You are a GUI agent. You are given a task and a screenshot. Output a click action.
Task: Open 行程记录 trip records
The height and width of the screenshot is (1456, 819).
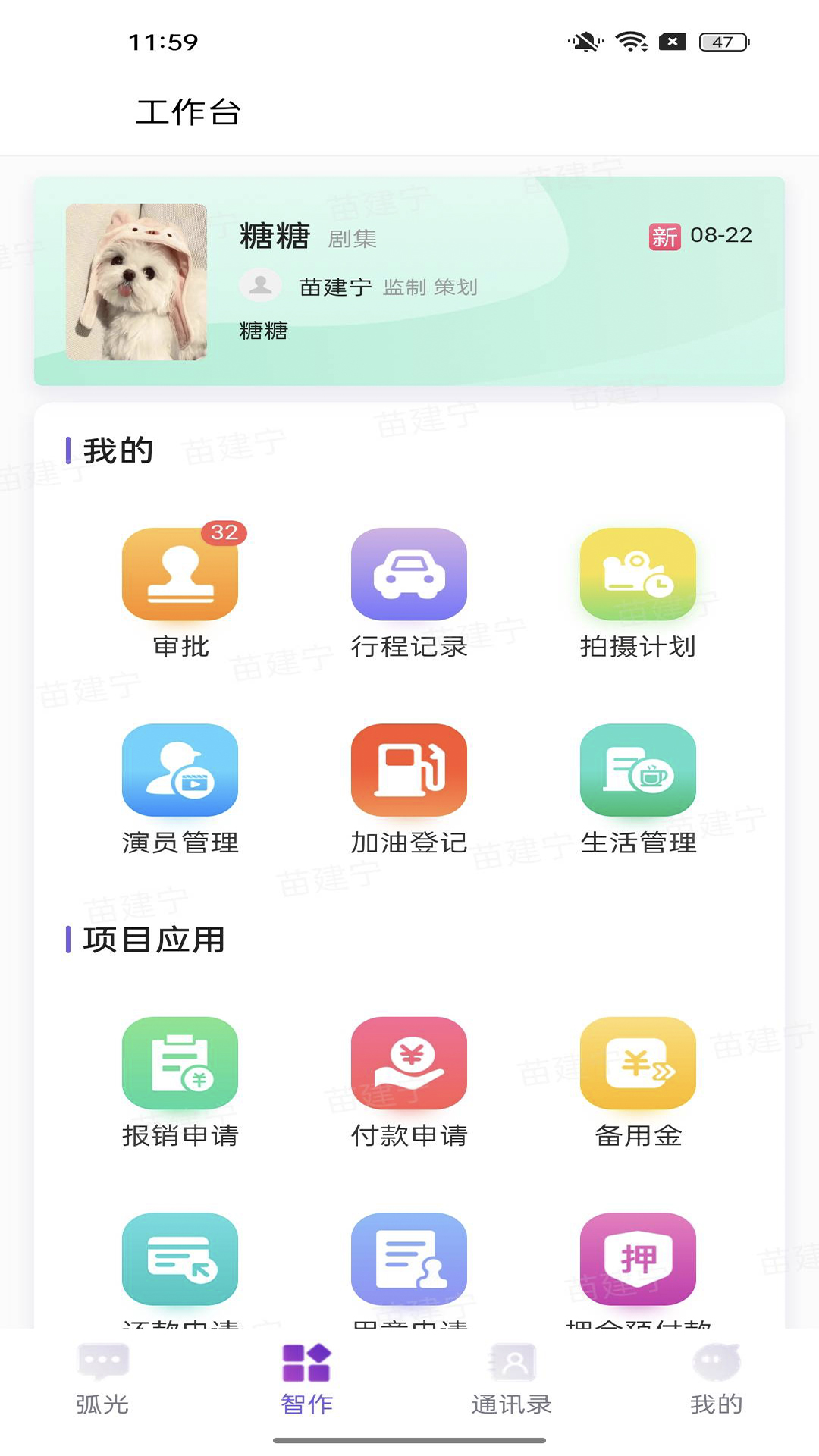pyautogui.click(x=409, y=574)
